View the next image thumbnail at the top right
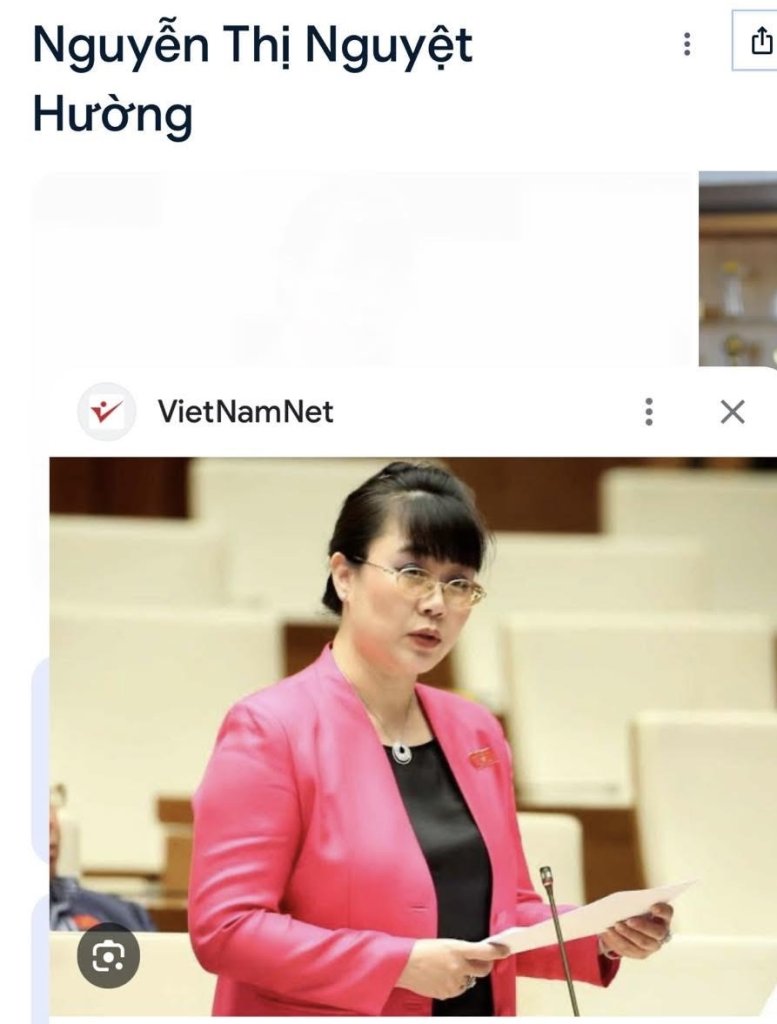 tap(738, 270)
